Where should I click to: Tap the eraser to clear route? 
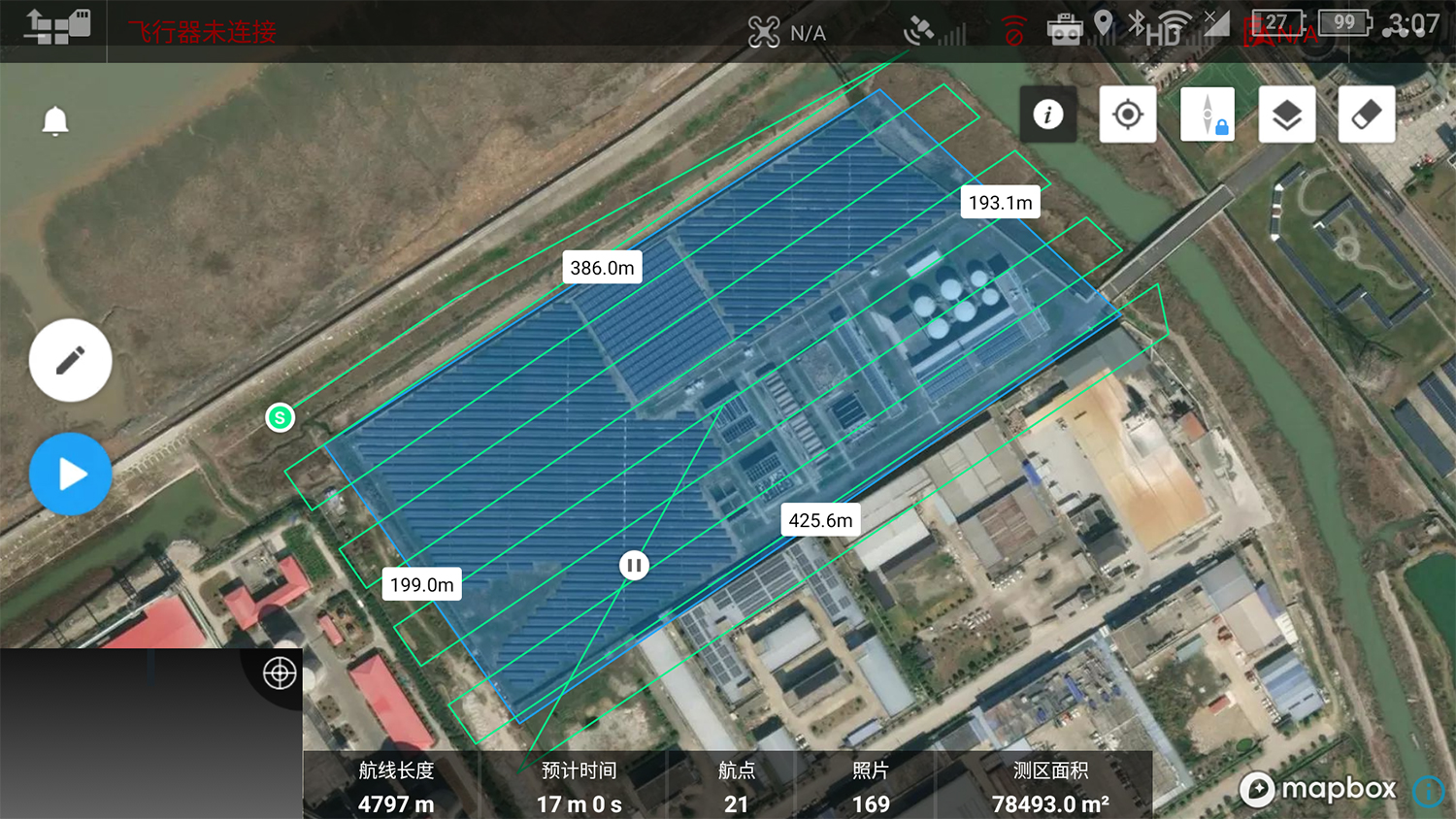tap(1366, 115)
